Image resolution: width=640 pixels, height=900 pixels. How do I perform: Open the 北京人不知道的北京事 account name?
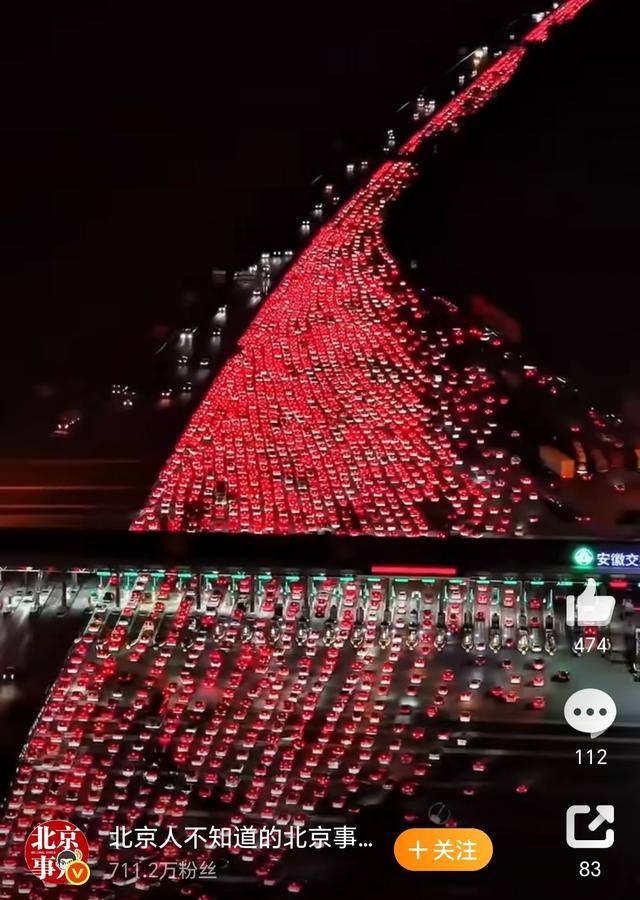click(x=240, y=838)
